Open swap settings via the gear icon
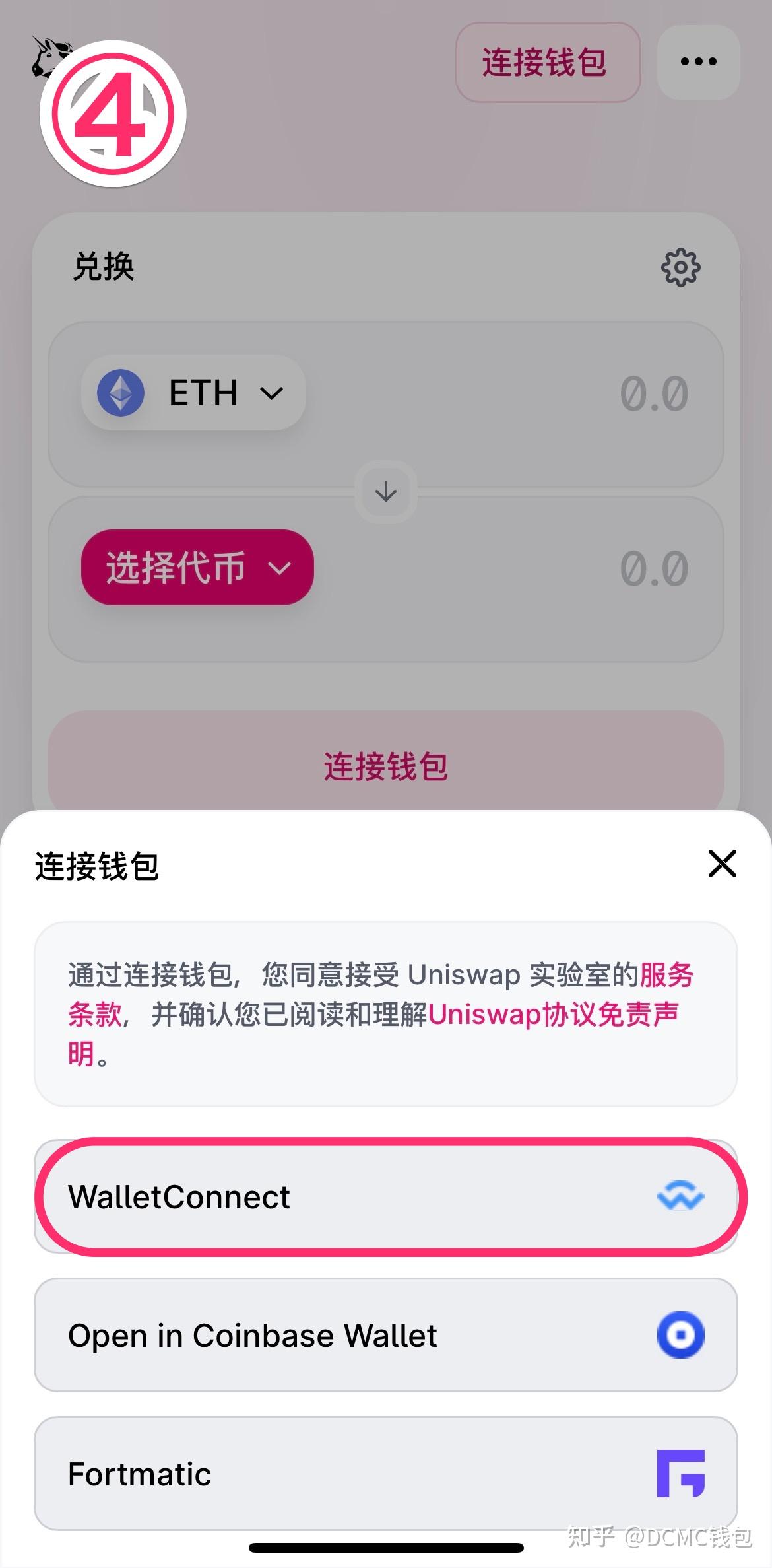The height and width of the screenshot is (1568, 772). (x=680, y=267)
